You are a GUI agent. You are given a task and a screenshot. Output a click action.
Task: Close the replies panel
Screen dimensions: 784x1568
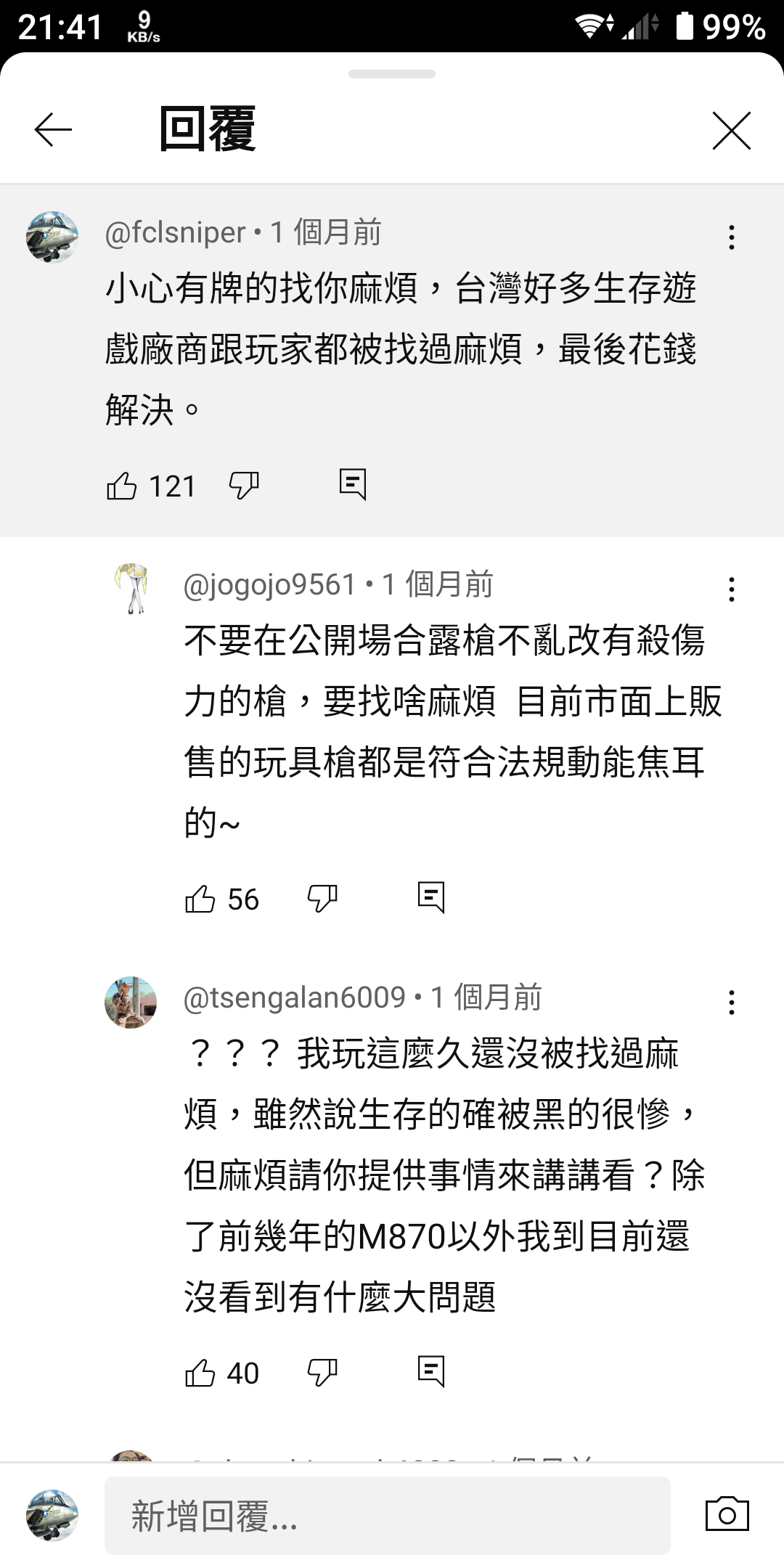coord(731,131)
